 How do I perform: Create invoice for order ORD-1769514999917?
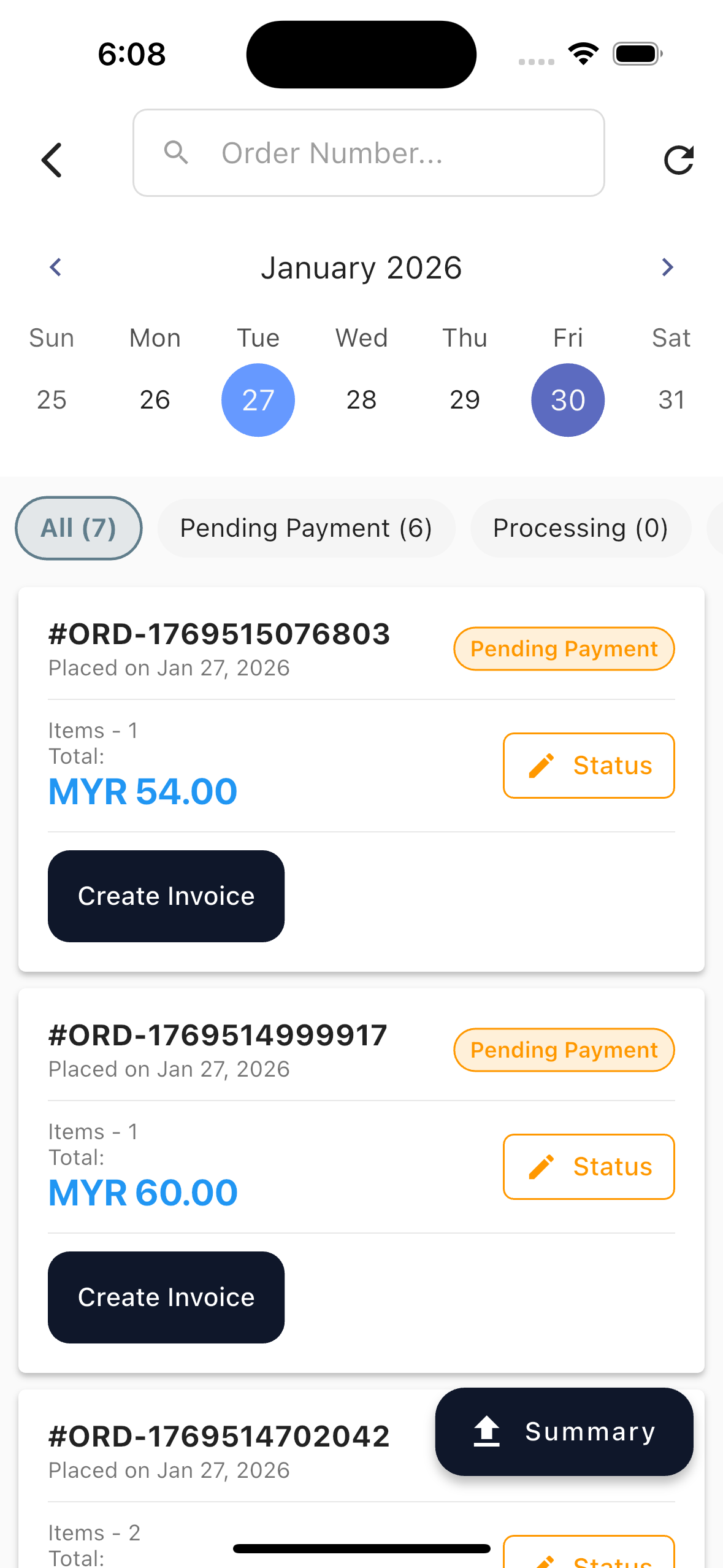166,1297
